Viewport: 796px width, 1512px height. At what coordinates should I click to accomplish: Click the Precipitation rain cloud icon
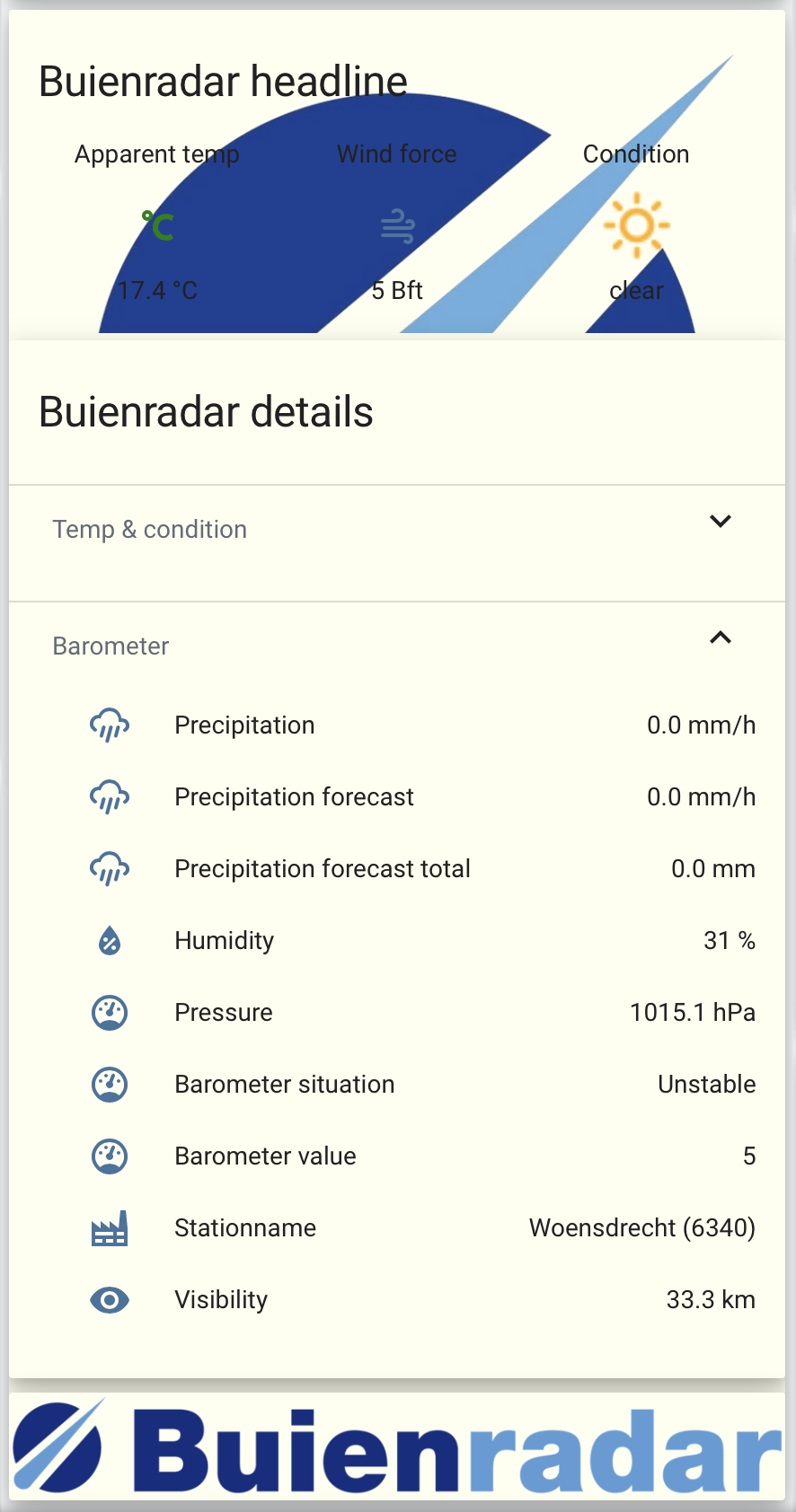point(109,725)
